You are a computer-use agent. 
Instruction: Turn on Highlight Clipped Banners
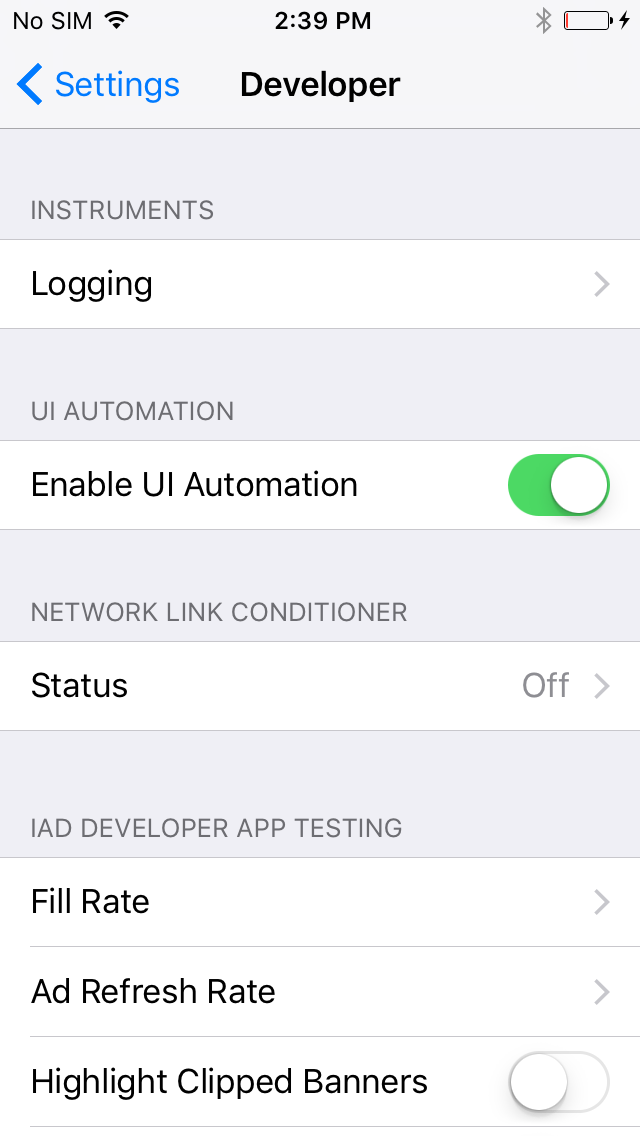(x=558, y=1082)
